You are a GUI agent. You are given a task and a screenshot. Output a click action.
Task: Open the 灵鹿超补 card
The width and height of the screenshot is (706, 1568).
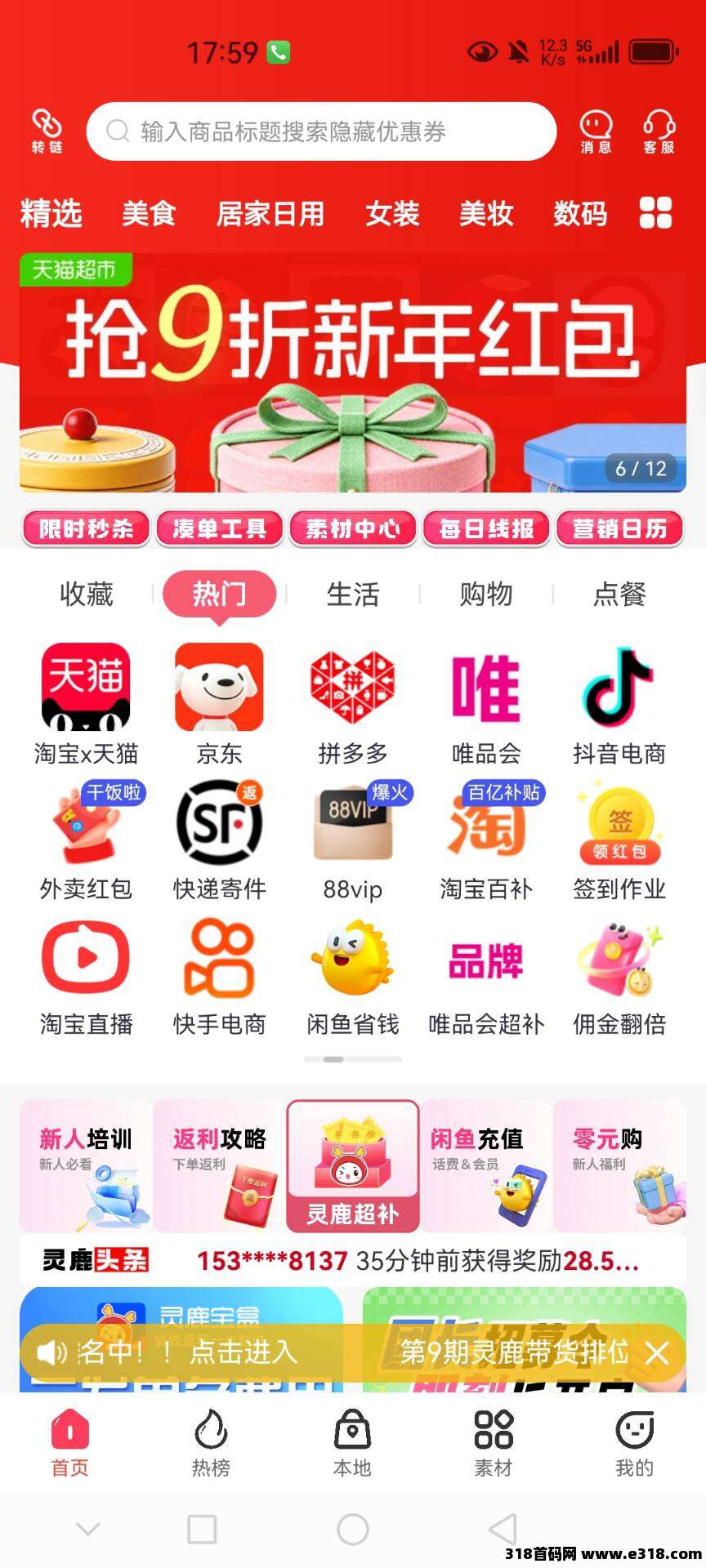pyautogui.click(x=353, y=1166)
